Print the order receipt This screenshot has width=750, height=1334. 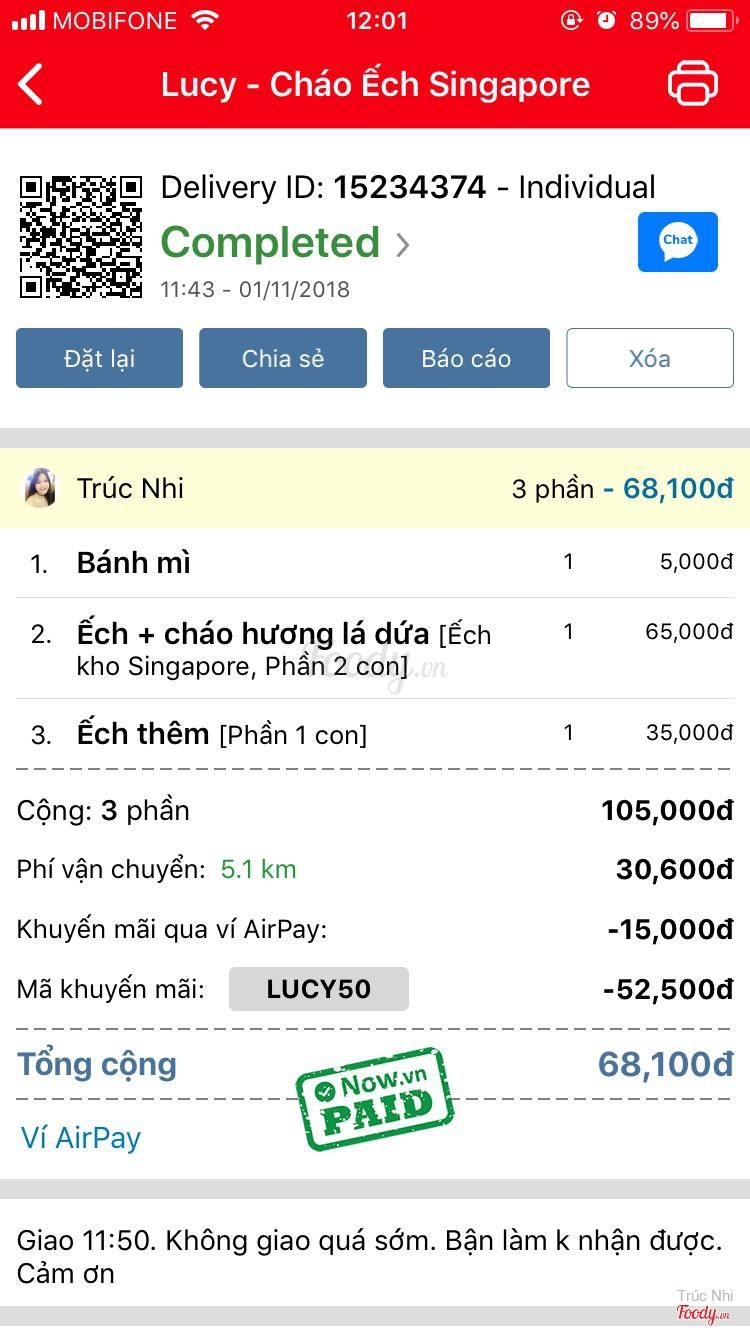692,84
